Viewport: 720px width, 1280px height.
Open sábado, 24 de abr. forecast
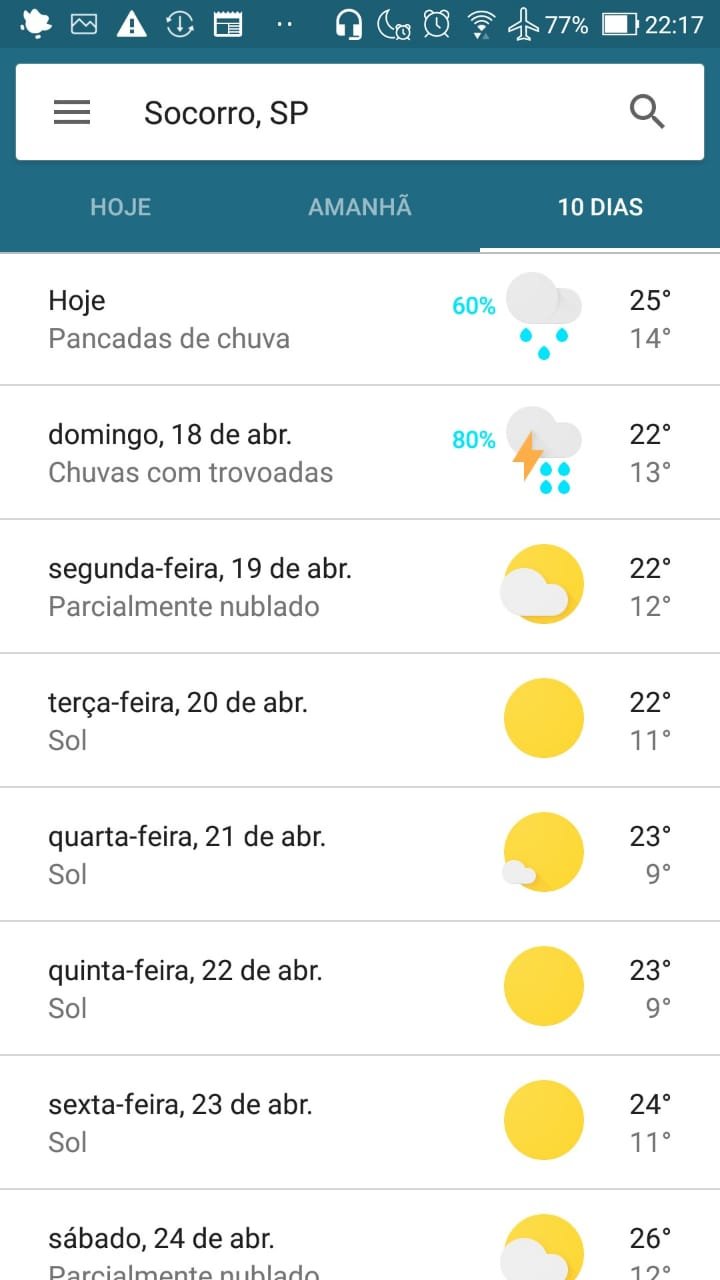[360, 1235]
